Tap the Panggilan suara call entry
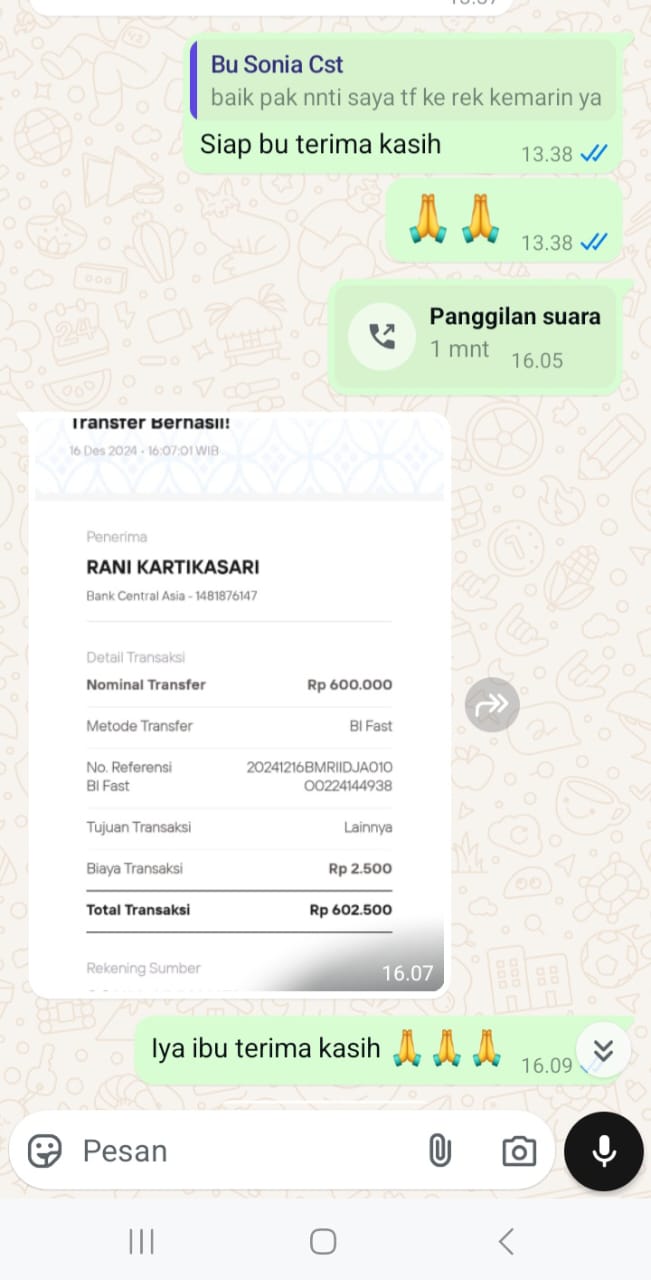Image resolution: width=651 pixels, height=1280 pixels. 477,335
